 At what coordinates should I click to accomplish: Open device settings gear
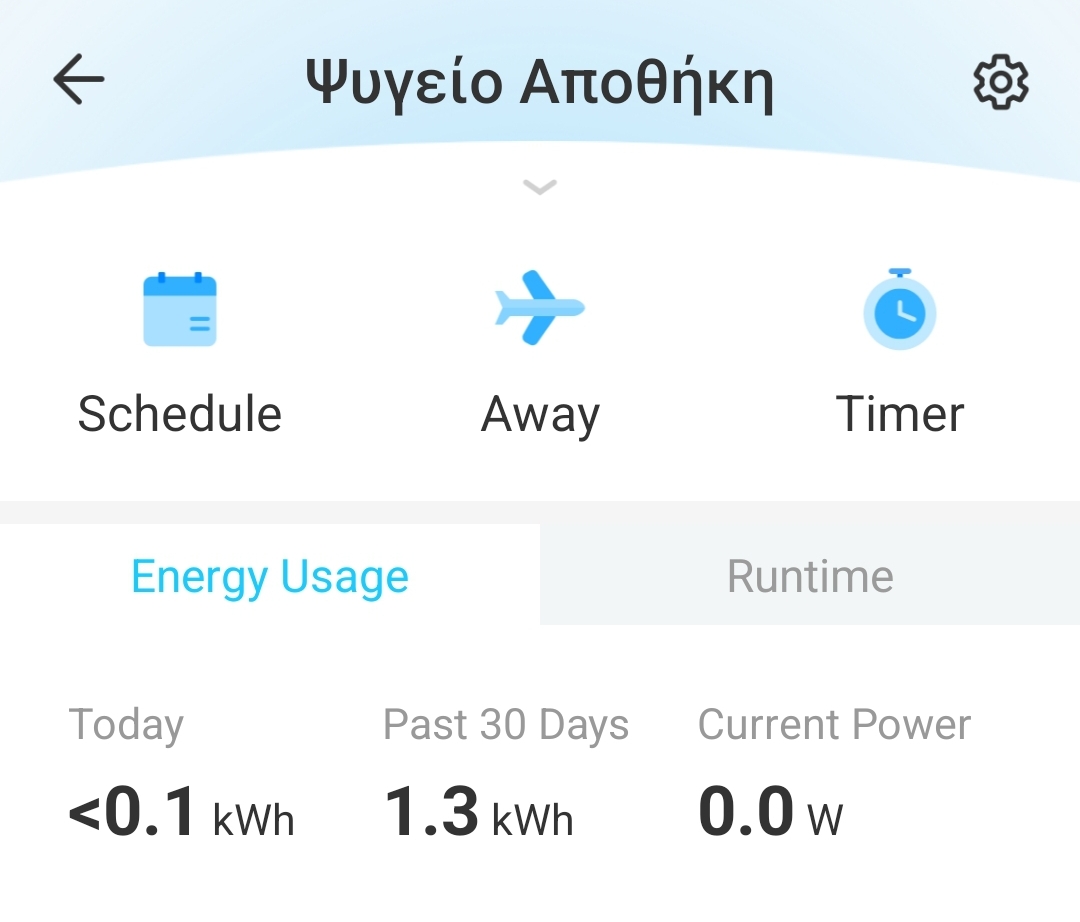(1000, 82)
